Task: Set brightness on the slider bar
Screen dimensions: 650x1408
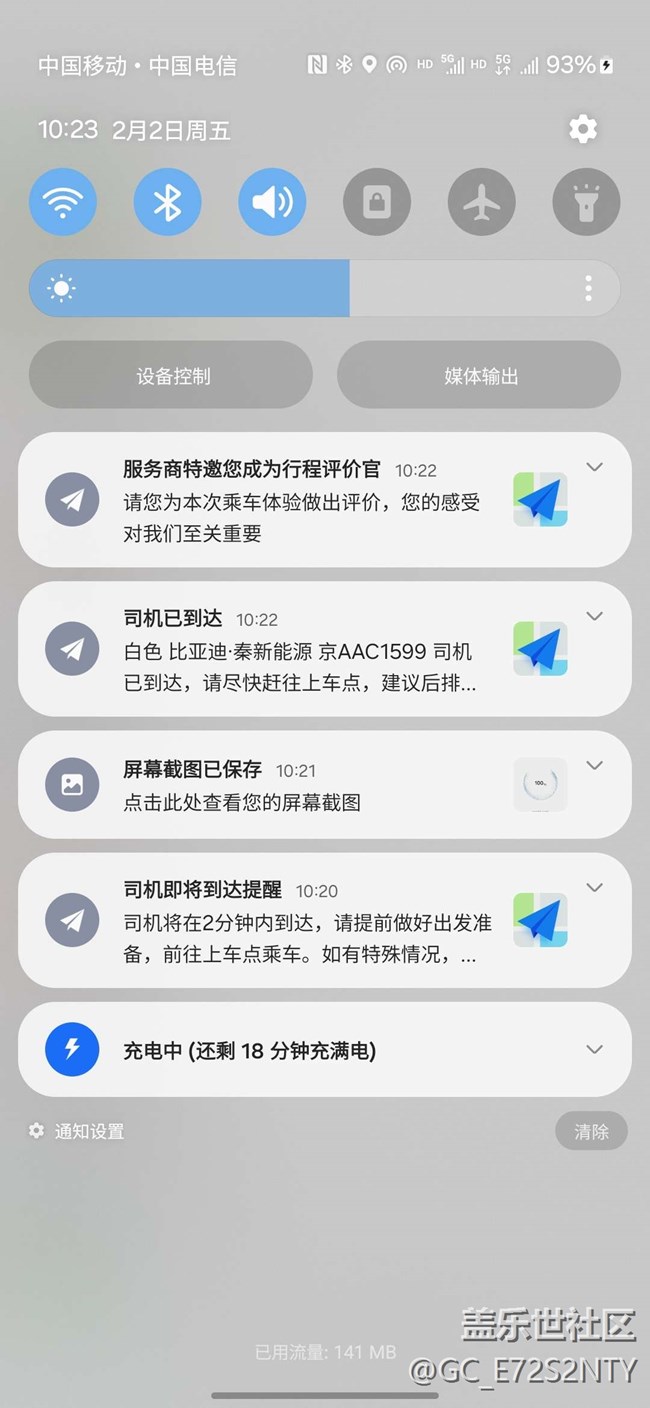Action: [325, 289]
